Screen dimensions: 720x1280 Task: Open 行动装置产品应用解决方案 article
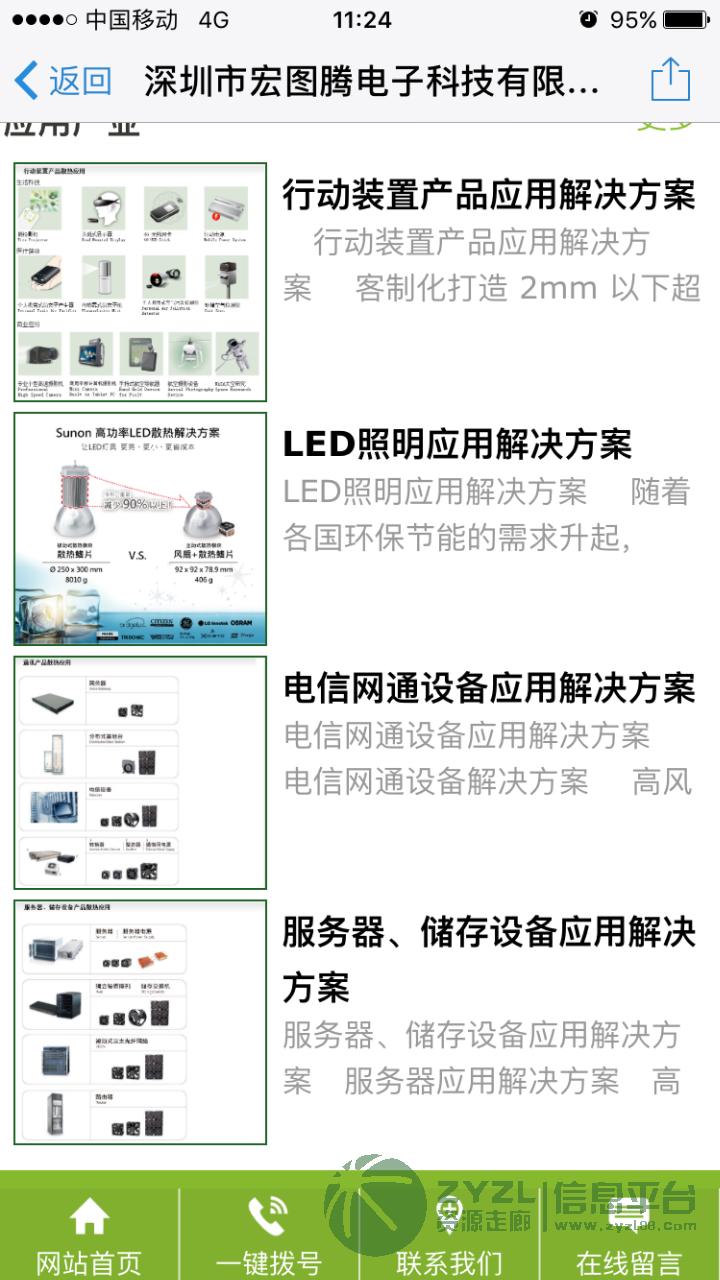[489, 194]
